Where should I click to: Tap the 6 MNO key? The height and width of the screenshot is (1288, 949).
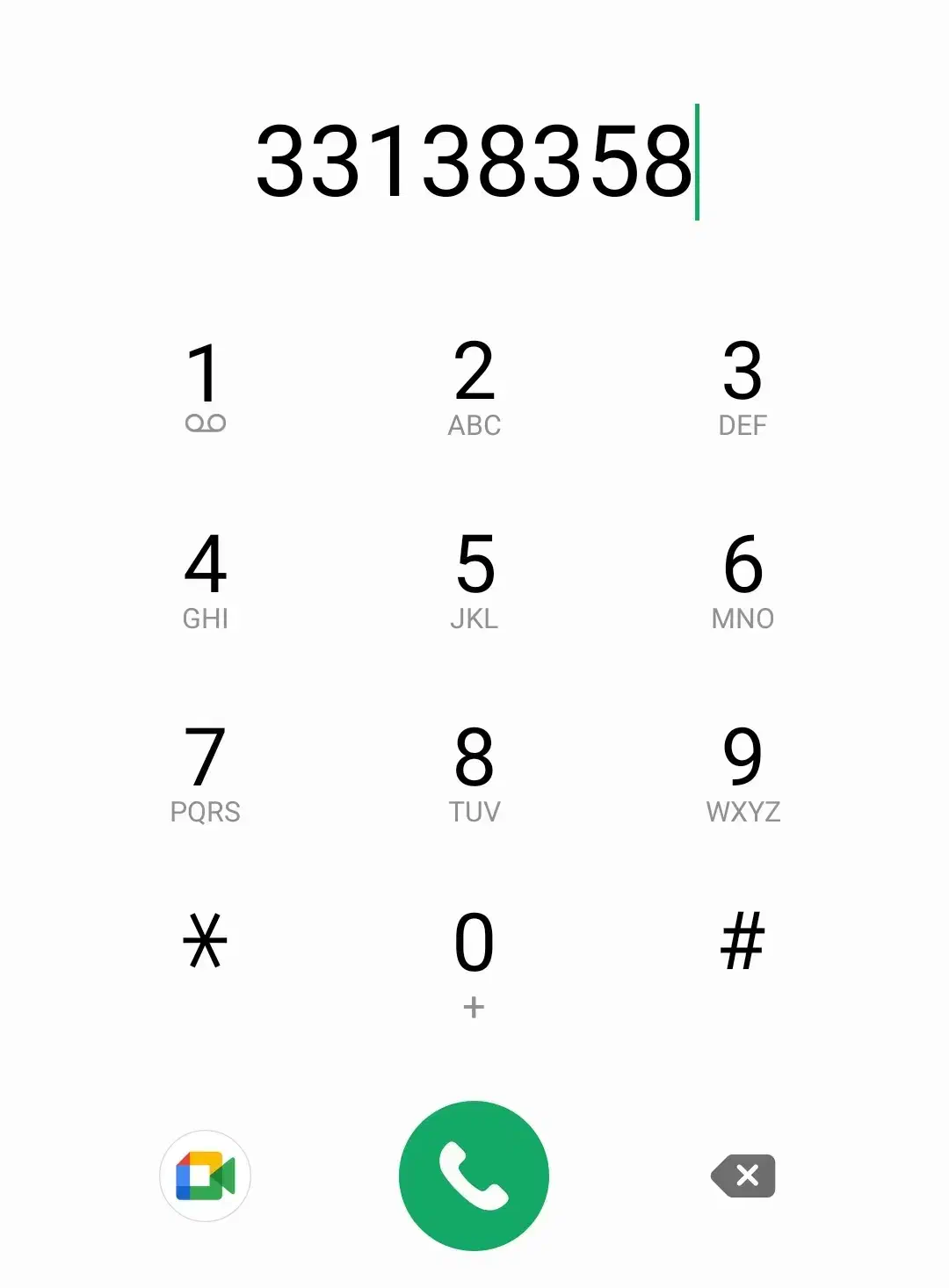[x=743, y=580]
